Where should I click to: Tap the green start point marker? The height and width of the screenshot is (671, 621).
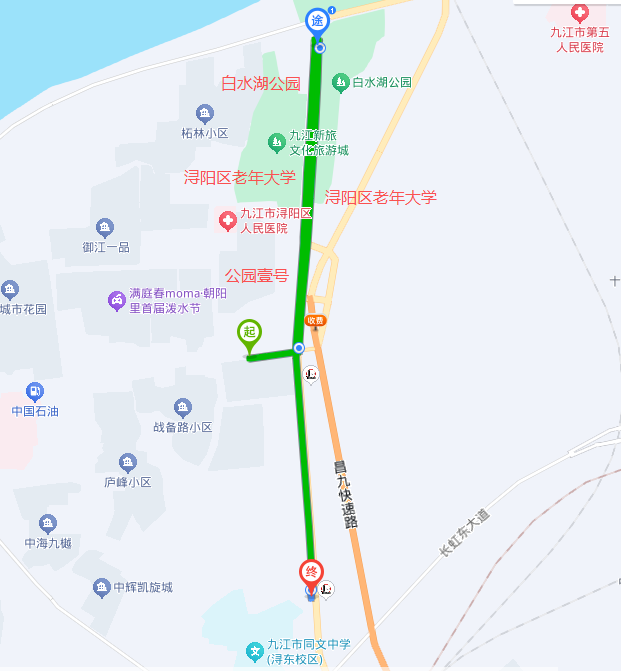(249, 334)
